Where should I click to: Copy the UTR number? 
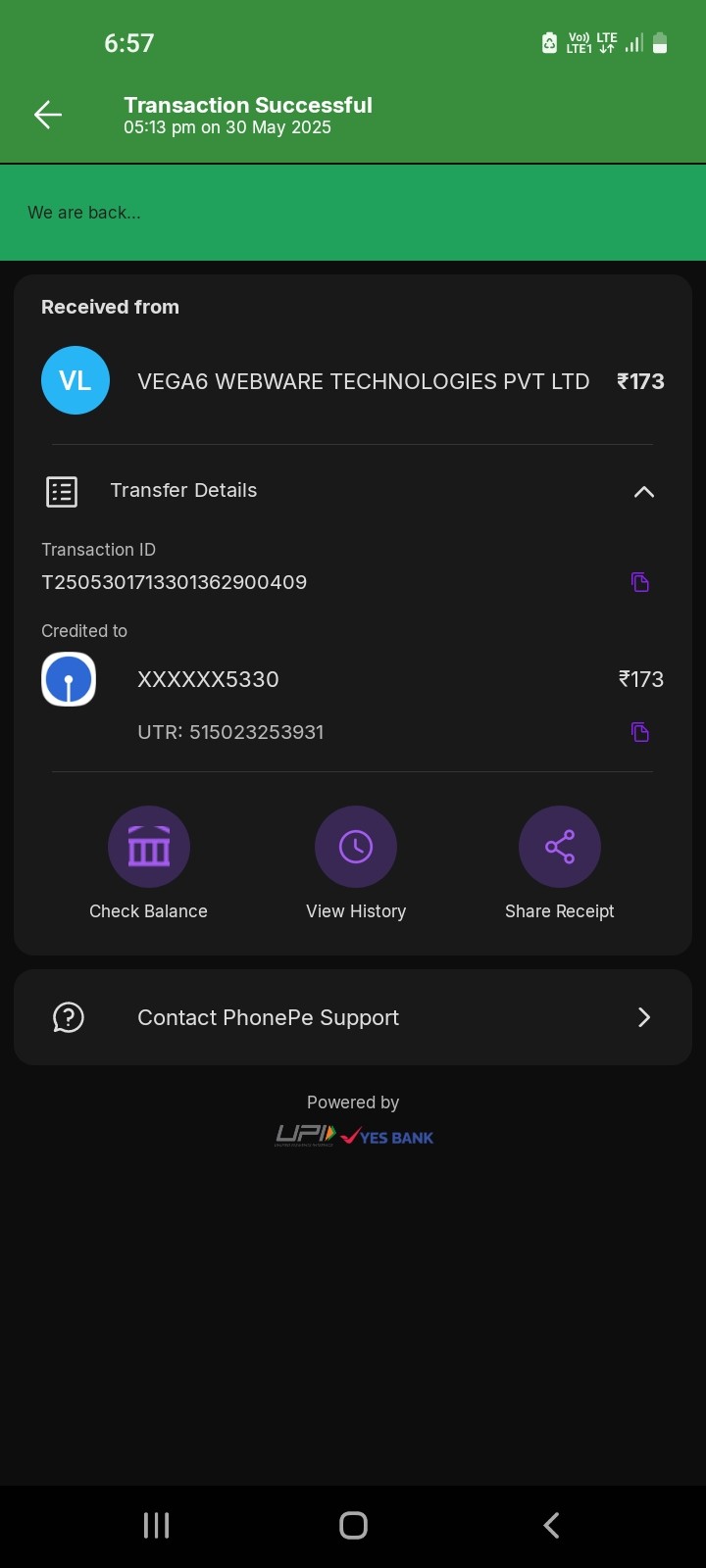coord(640,732)
